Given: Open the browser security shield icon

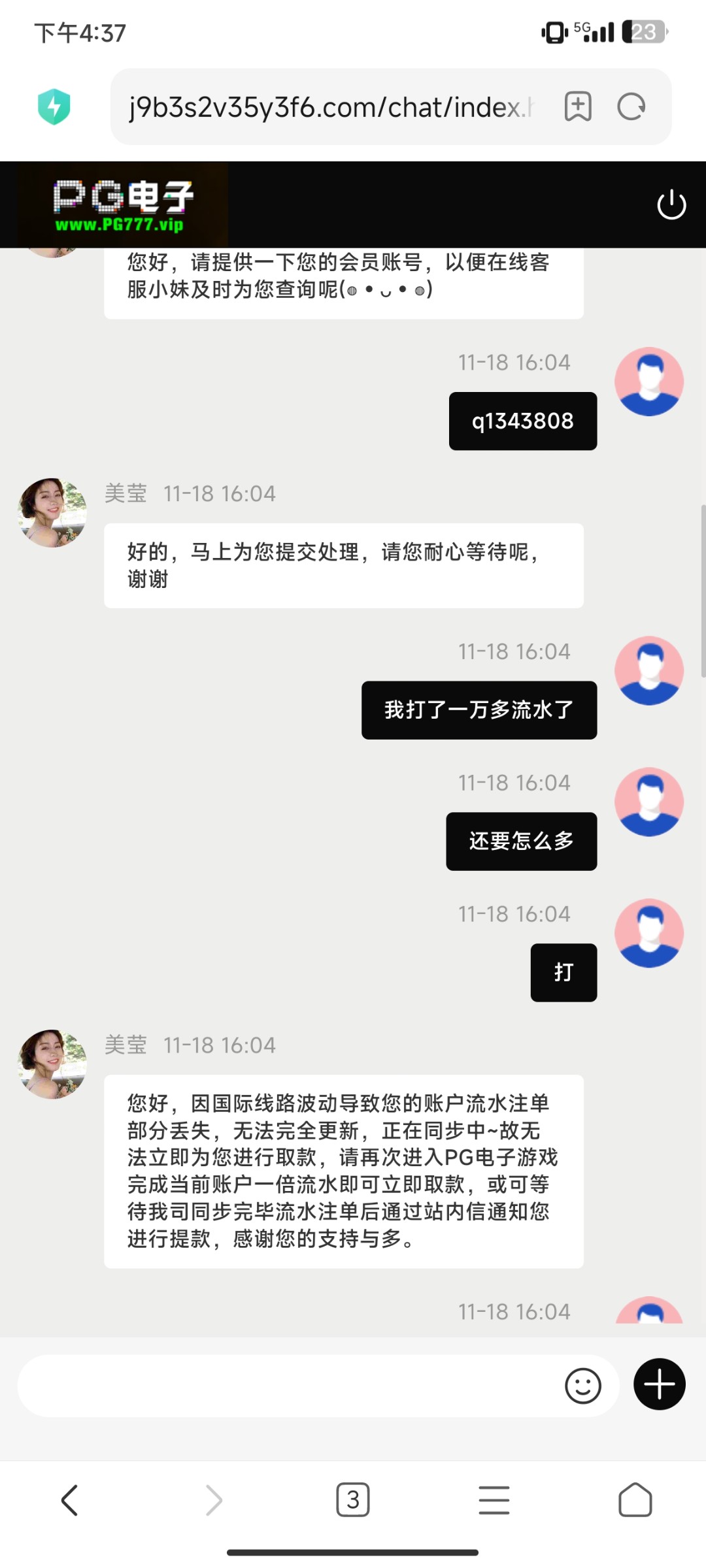Looking at the screenshot, I should [x=54, y=106].
